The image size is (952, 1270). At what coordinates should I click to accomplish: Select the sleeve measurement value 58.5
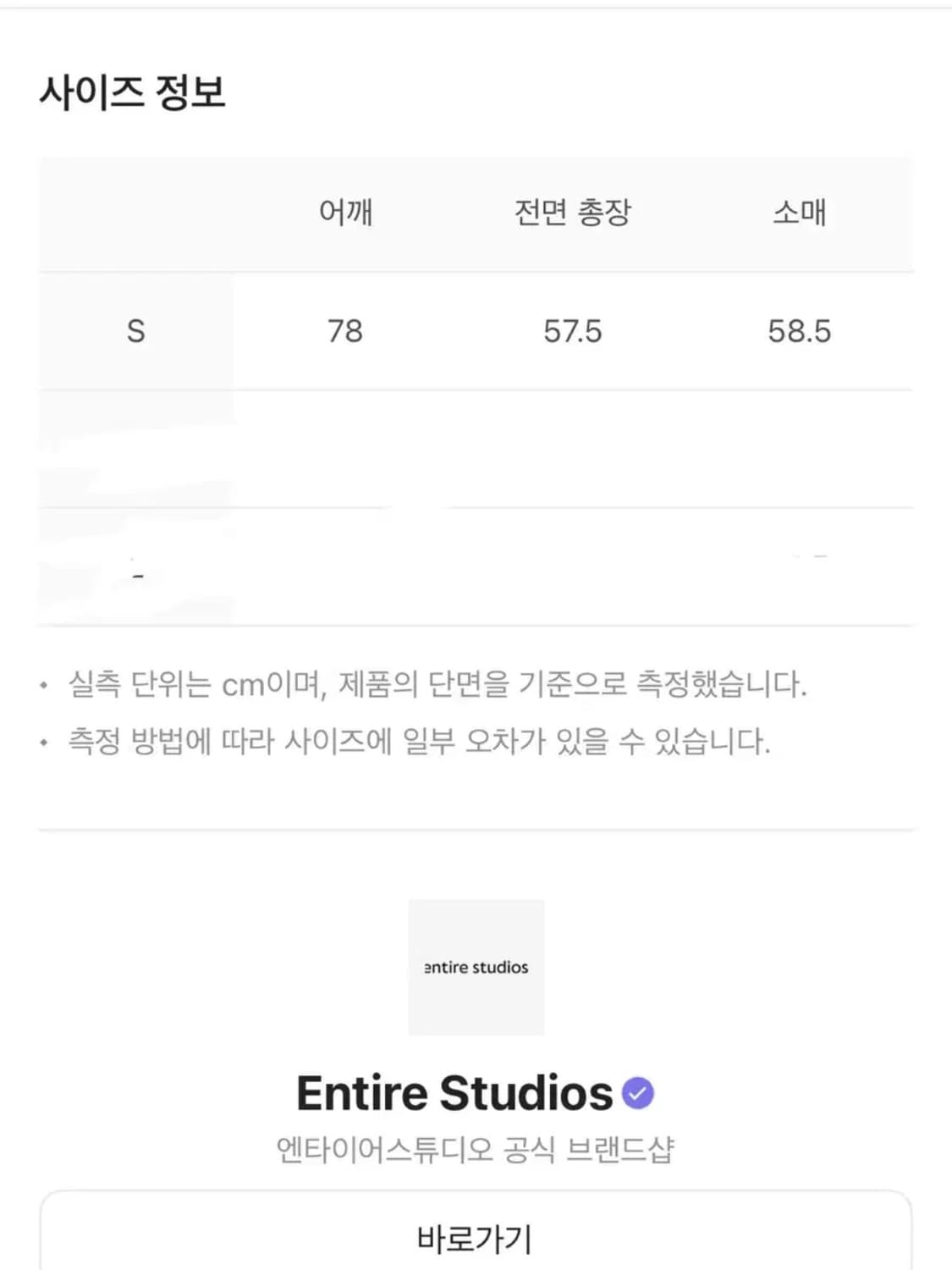[800, 331]
